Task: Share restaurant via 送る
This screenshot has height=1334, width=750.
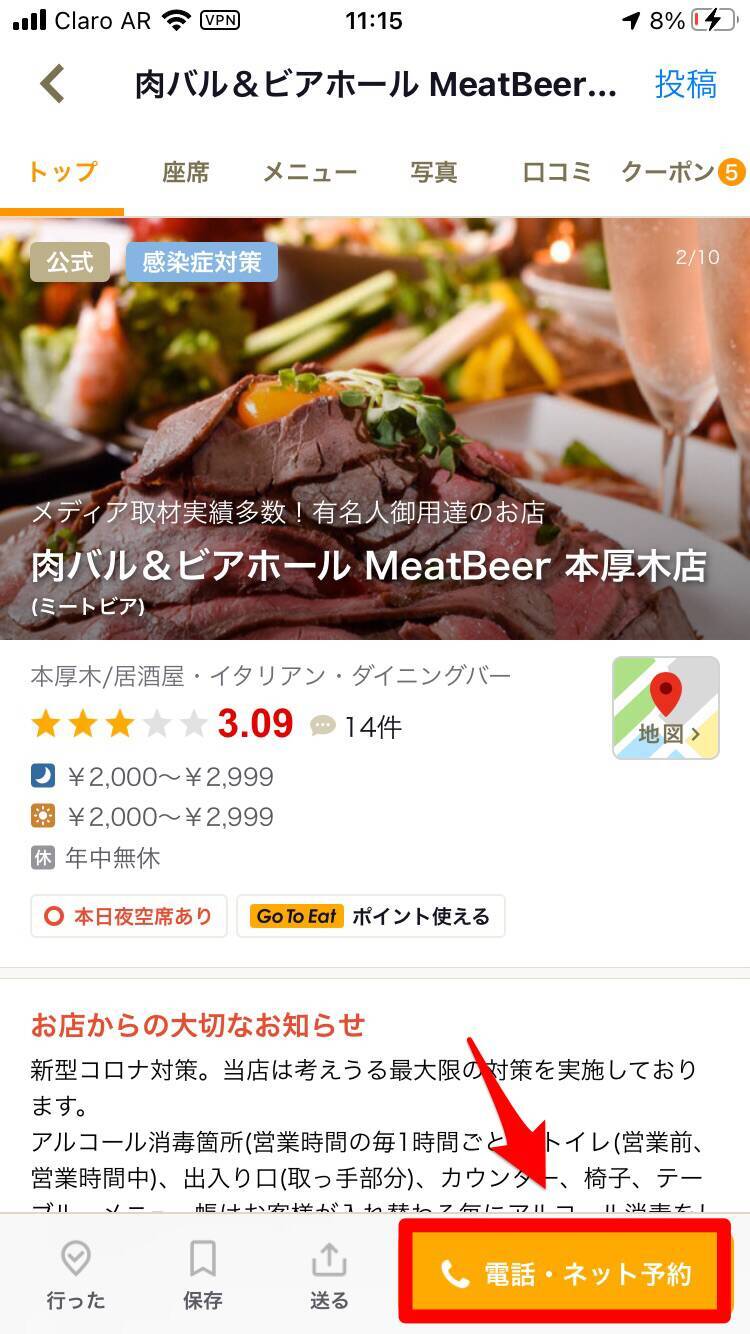Action: pyautogui.click(x=329, y=1275)
